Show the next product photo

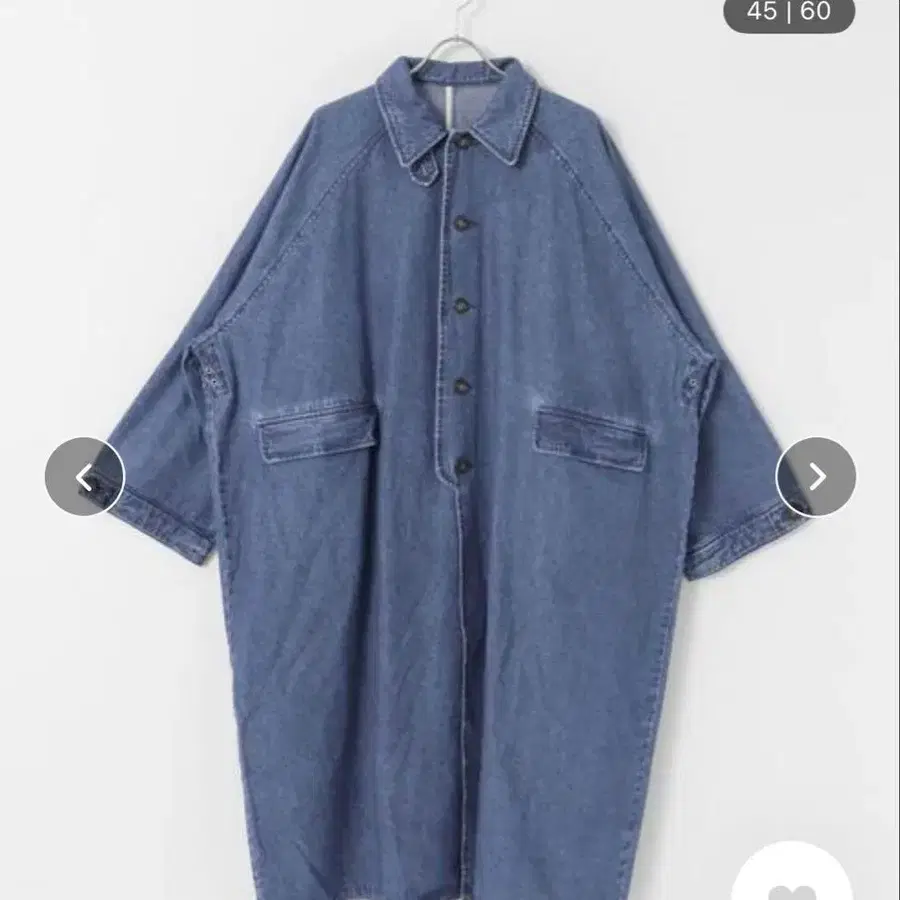[x=816, y=477]
